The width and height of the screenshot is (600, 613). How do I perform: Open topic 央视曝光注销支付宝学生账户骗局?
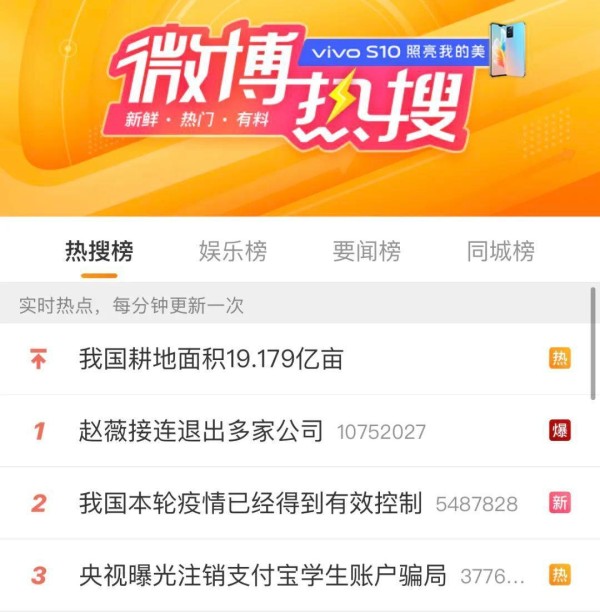tap(262, 575)
